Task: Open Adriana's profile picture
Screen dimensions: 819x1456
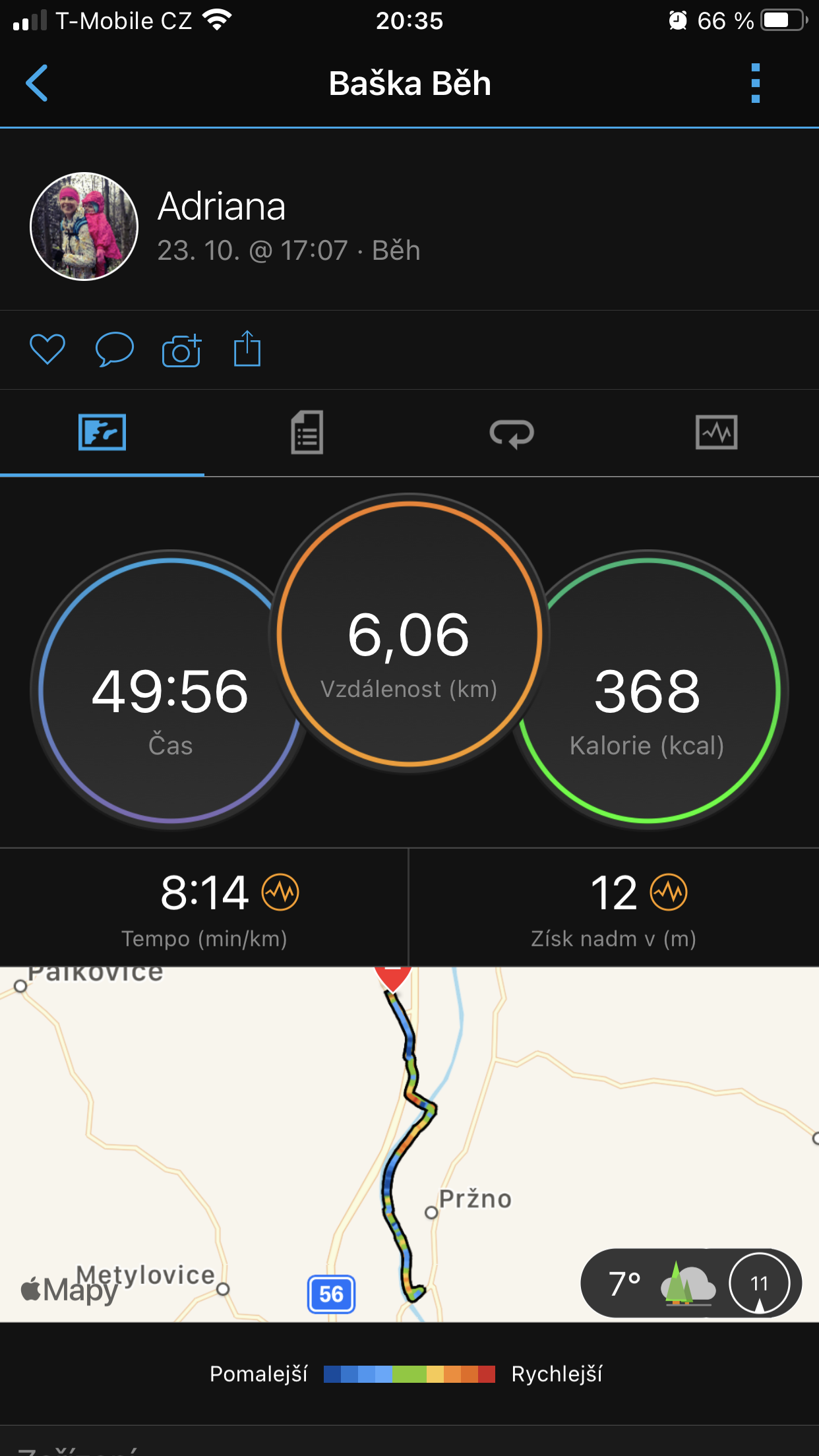Action: point(84,226)
